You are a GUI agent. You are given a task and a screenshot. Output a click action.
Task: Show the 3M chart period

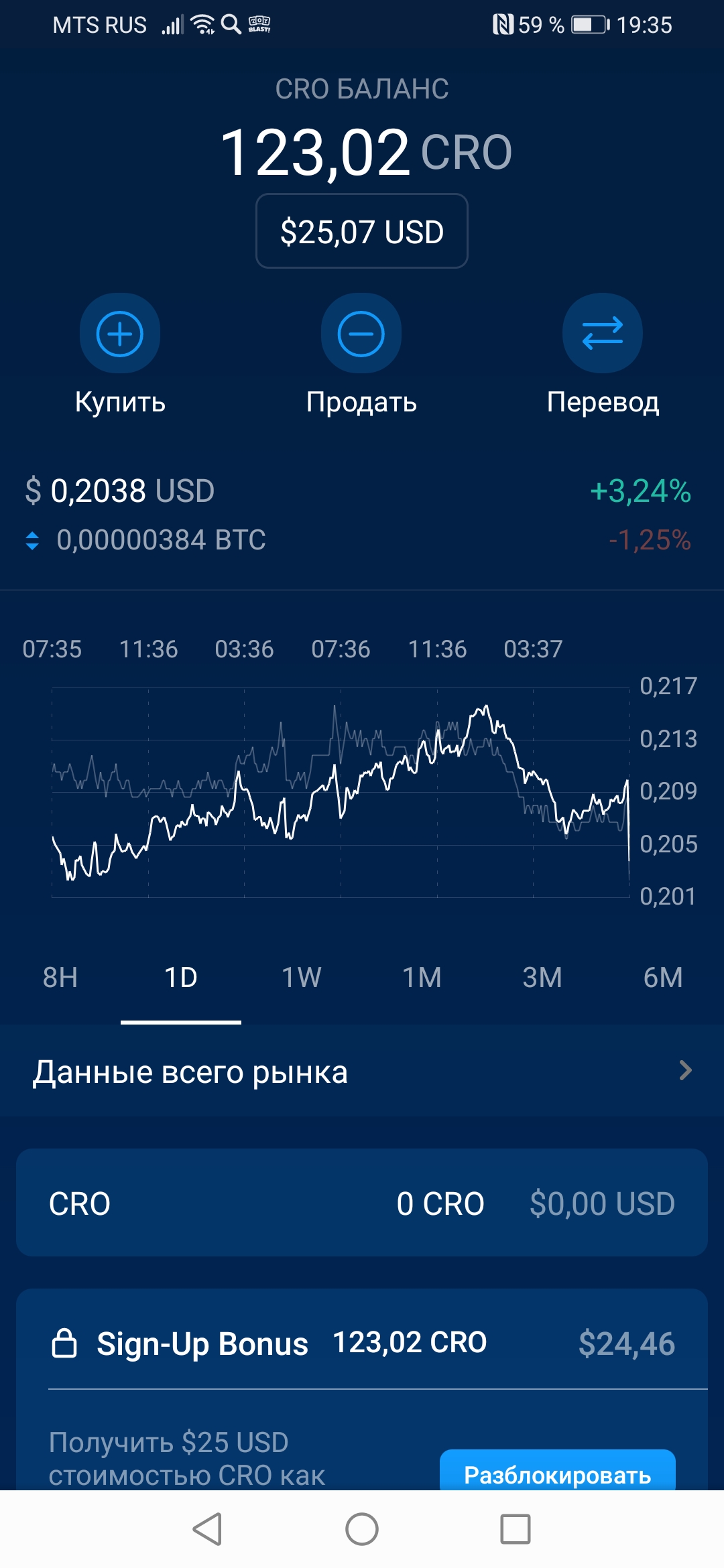click(543, 978)
